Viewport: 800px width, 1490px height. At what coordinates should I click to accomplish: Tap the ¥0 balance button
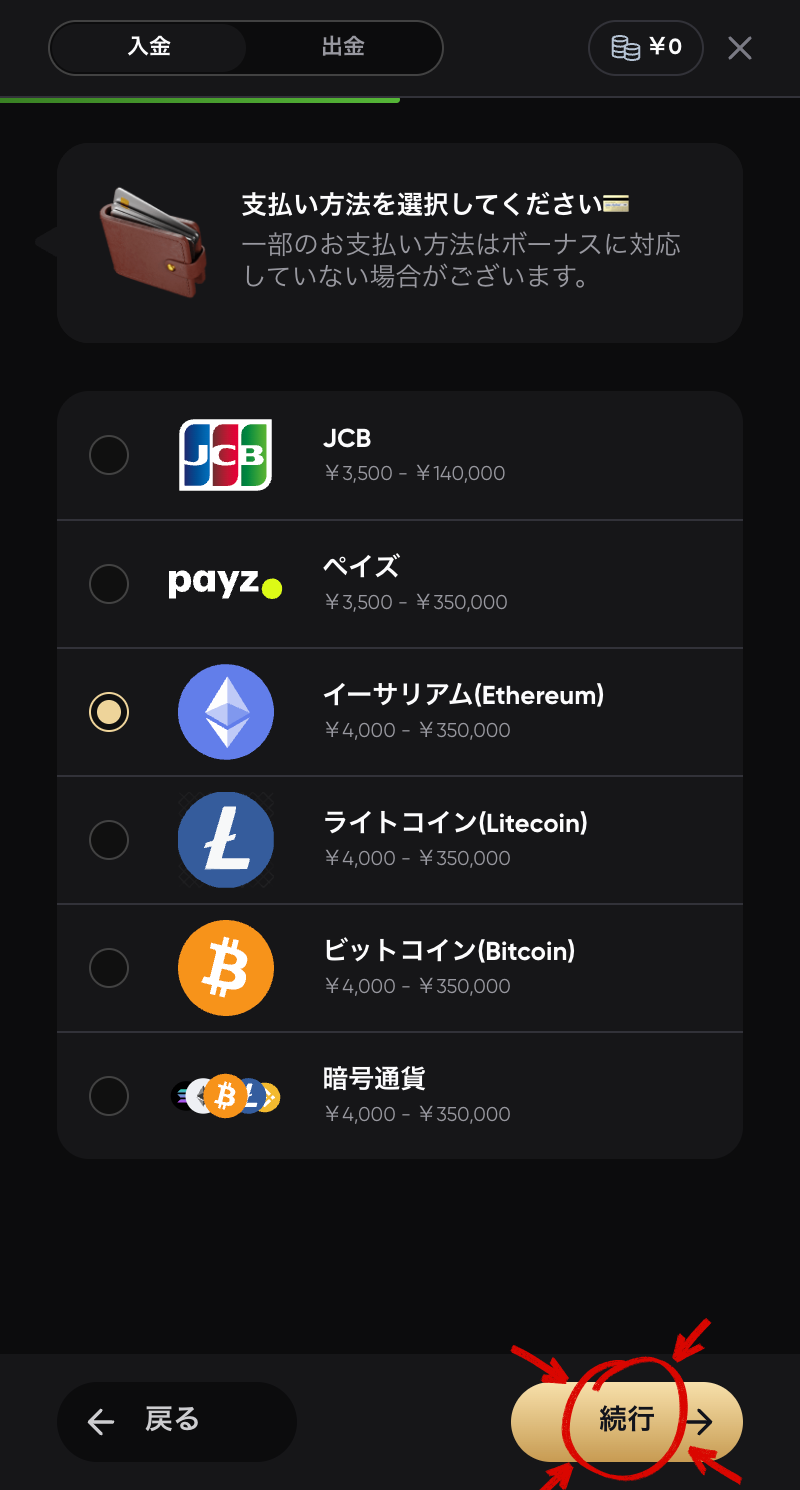tap(646, 47)
